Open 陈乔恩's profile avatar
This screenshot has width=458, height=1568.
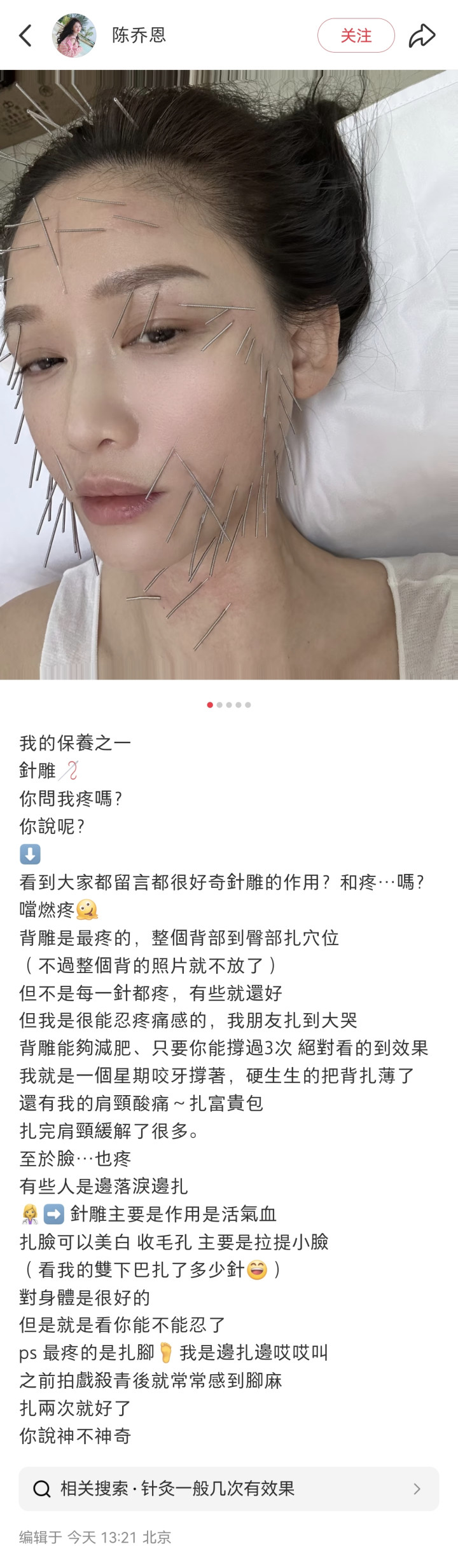pos(74,36)
